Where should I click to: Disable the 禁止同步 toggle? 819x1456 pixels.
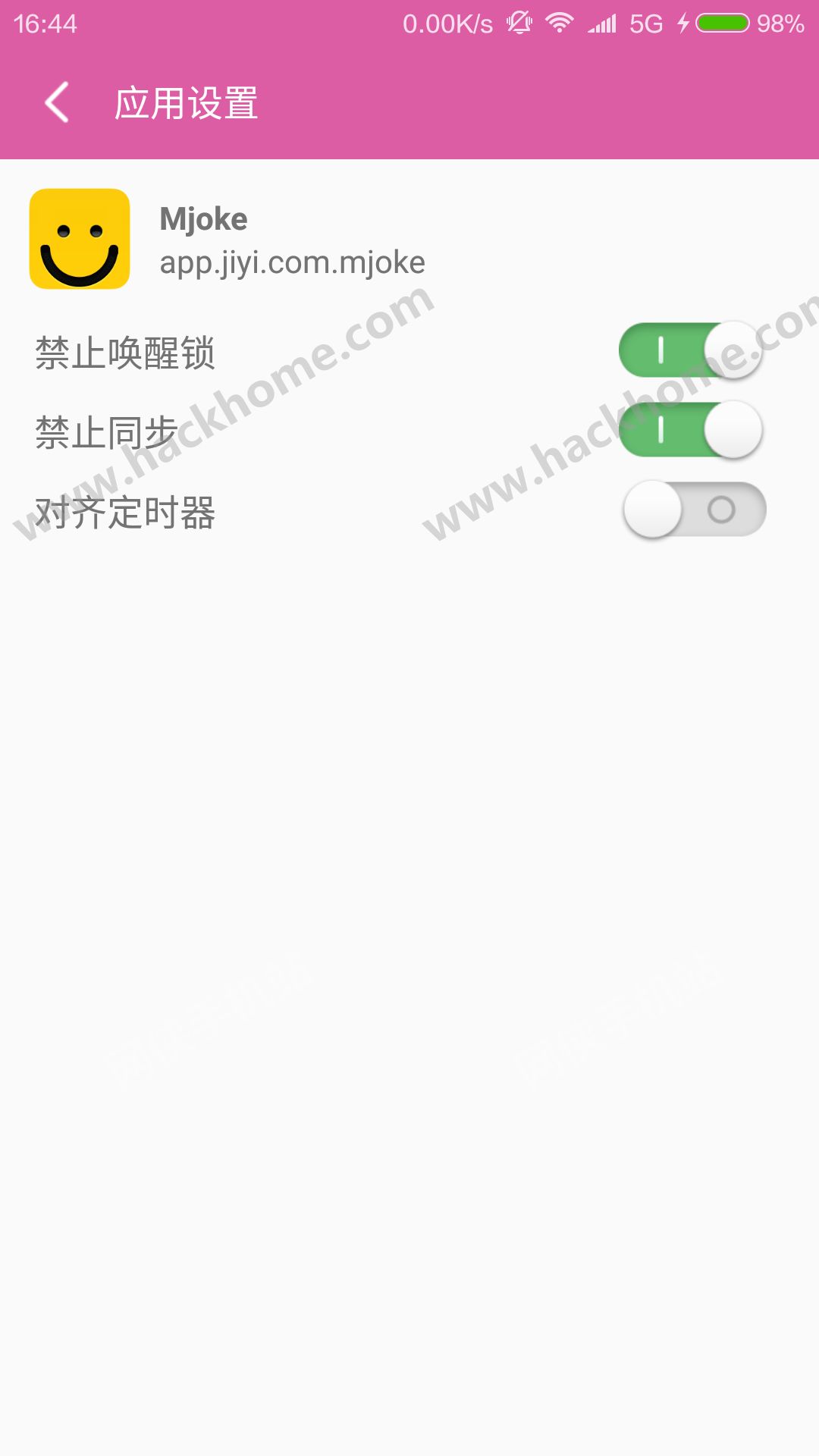[x=692, y=429]
